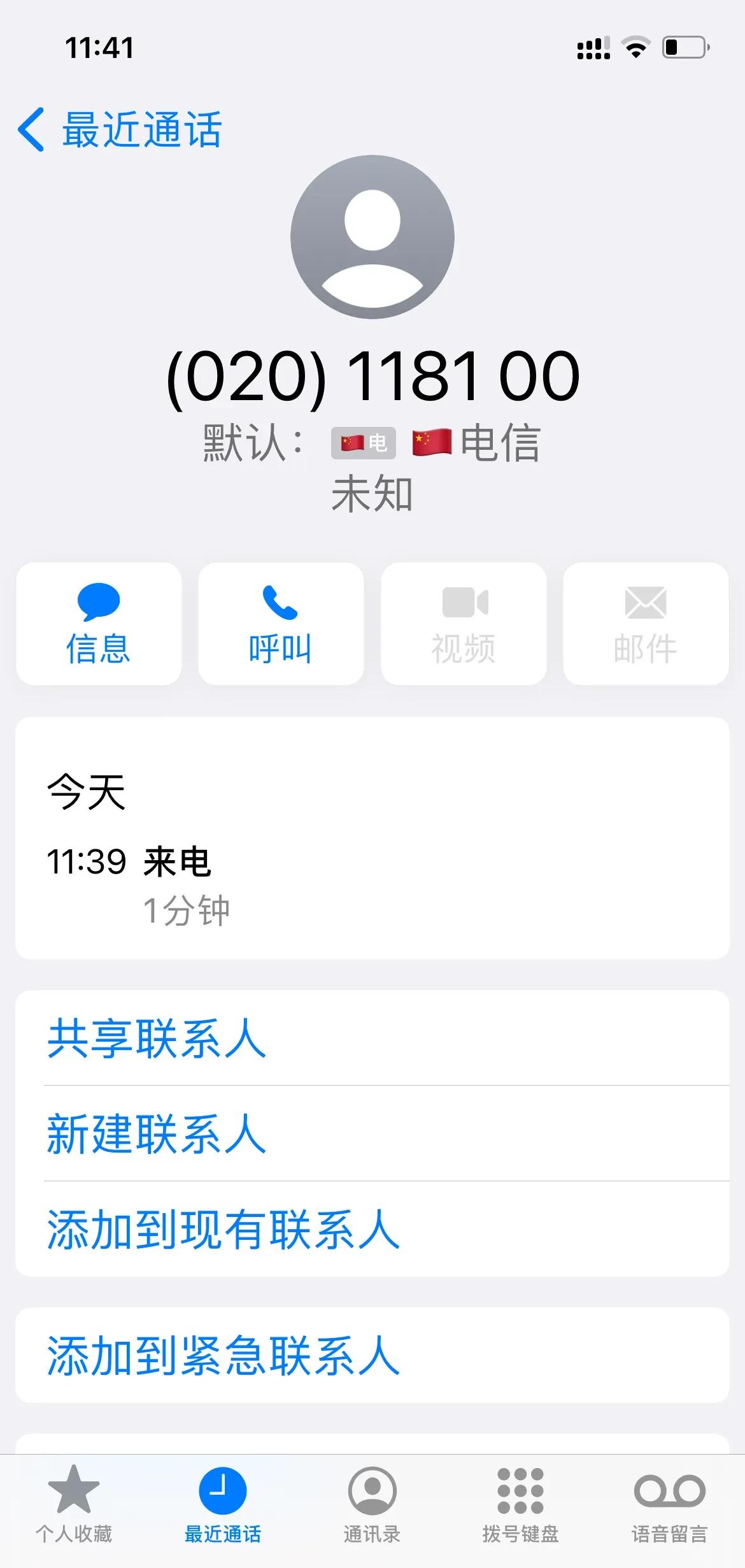Image resolution: width=745 pixels, height=1568 pixels.
Task: Tap 共享联系人
Action: click(x=372, y=1038)
